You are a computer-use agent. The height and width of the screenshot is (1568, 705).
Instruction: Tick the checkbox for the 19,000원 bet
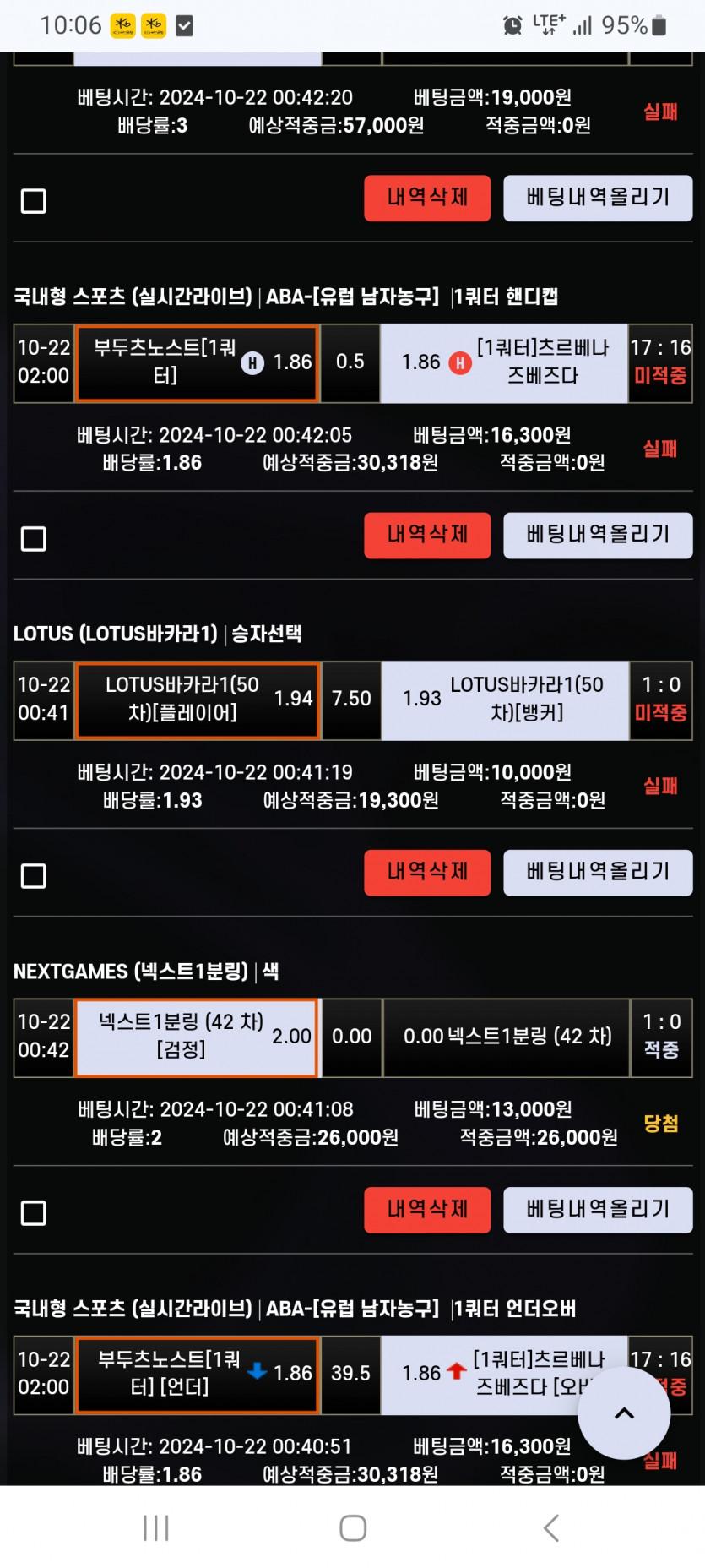34,201
